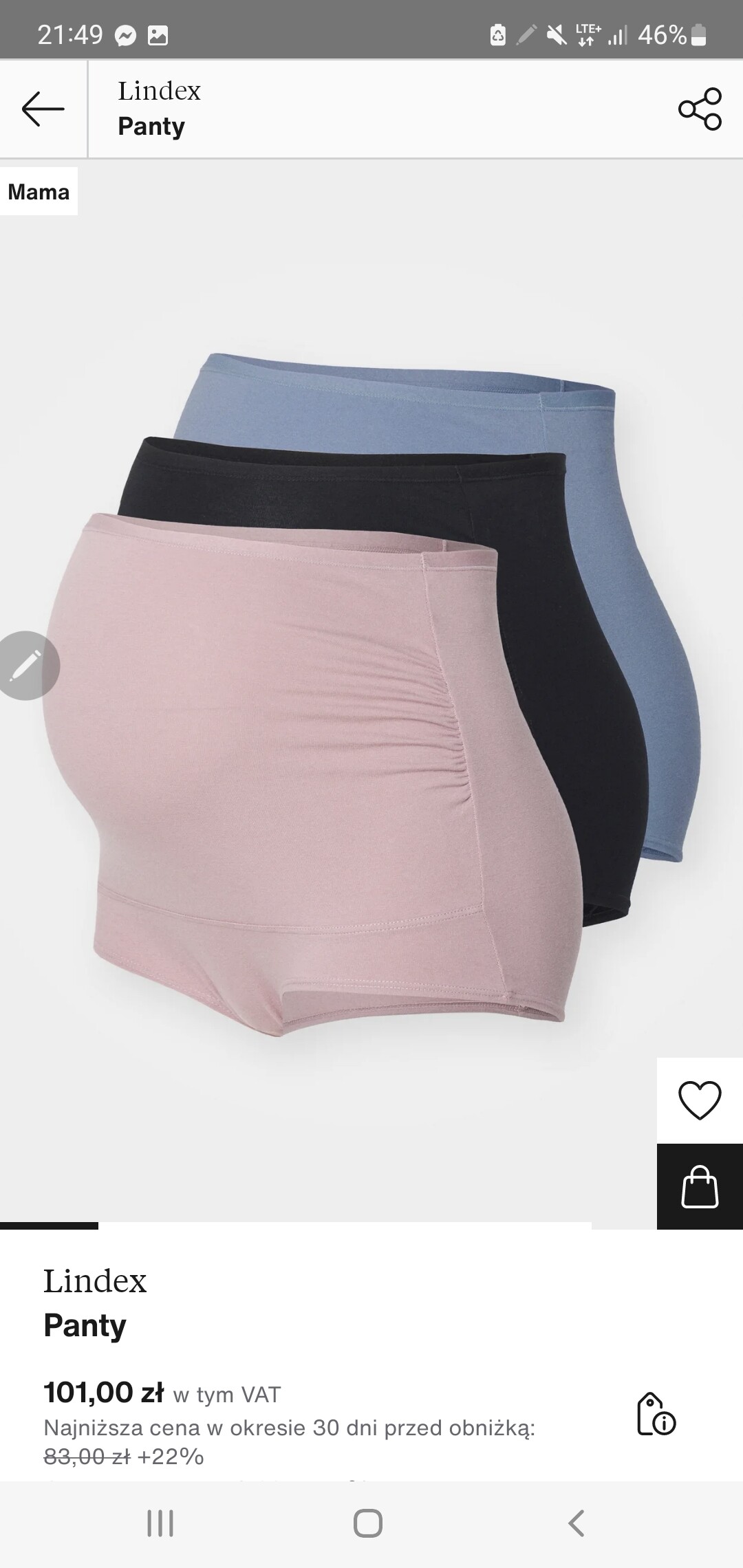Add product to wishlist with heart icon
The width and height of the screenshot is (743, 1568).
click(x=700, y=1100)
